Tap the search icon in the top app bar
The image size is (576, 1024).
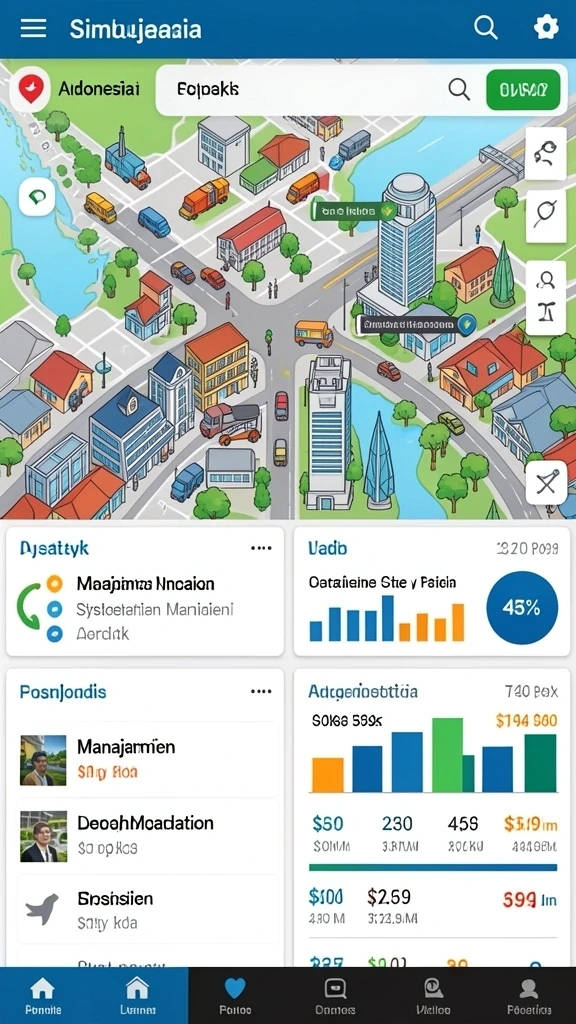485,27
